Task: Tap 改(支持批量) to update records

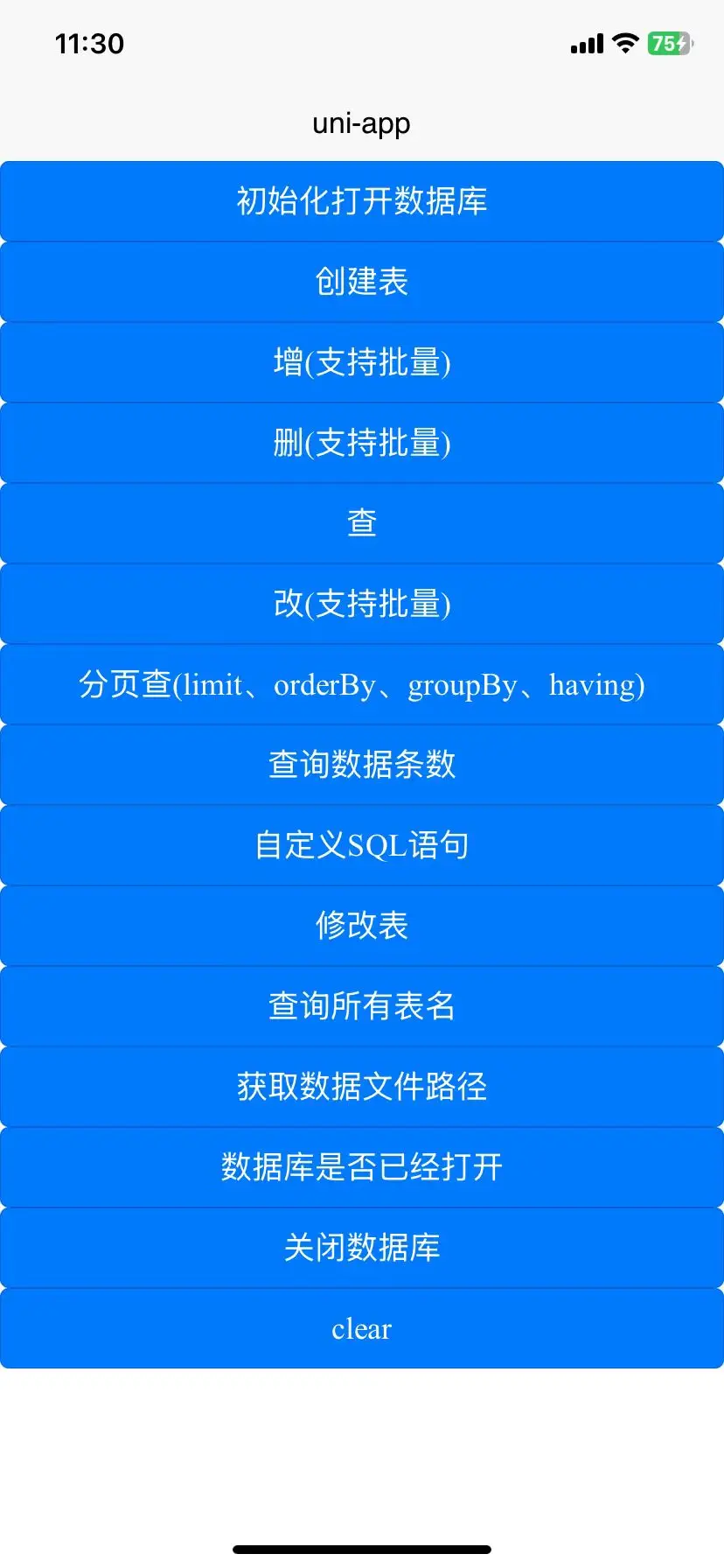Action: (362, 604)
